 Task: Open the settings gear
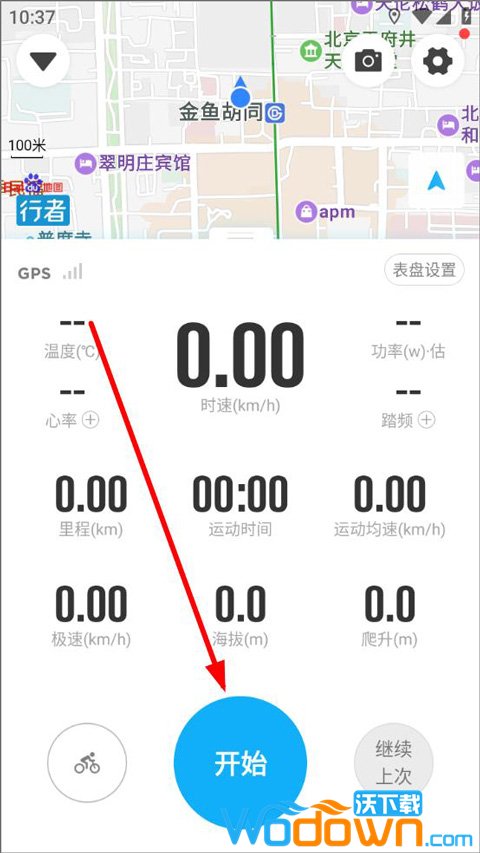pos(438,61)
